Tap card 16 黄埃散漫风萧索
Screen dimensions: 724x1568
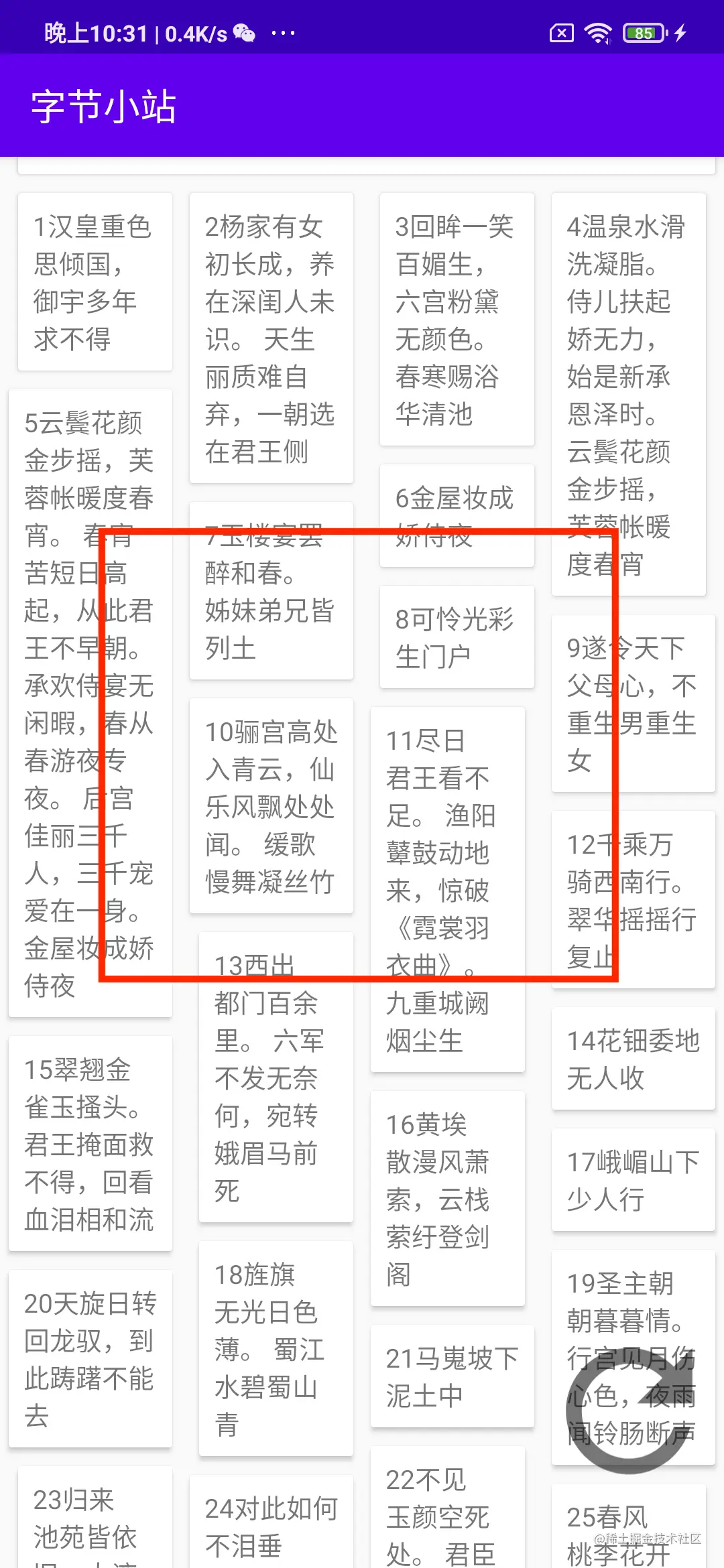coord(447,1199)
